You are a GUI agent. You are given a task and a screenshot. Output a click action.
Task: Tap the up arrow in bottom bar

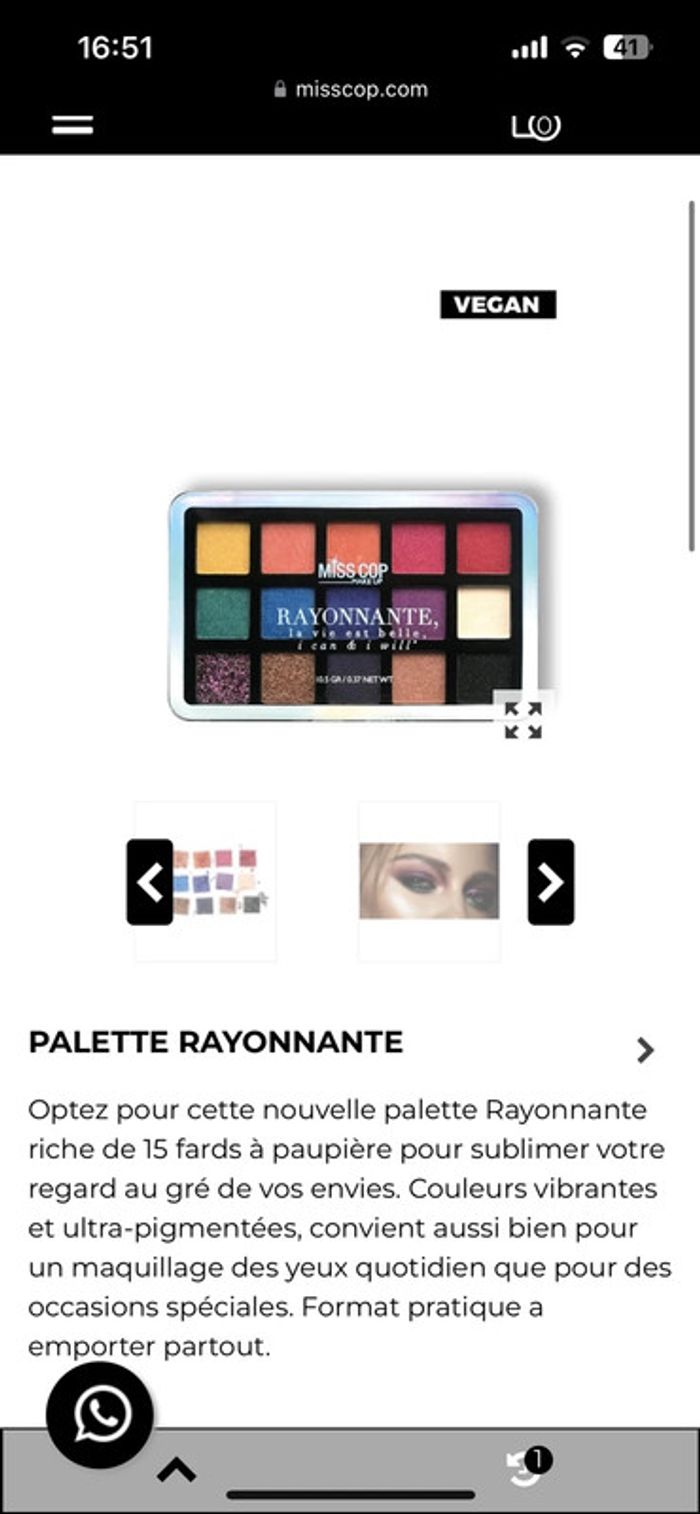point(177,1469)
